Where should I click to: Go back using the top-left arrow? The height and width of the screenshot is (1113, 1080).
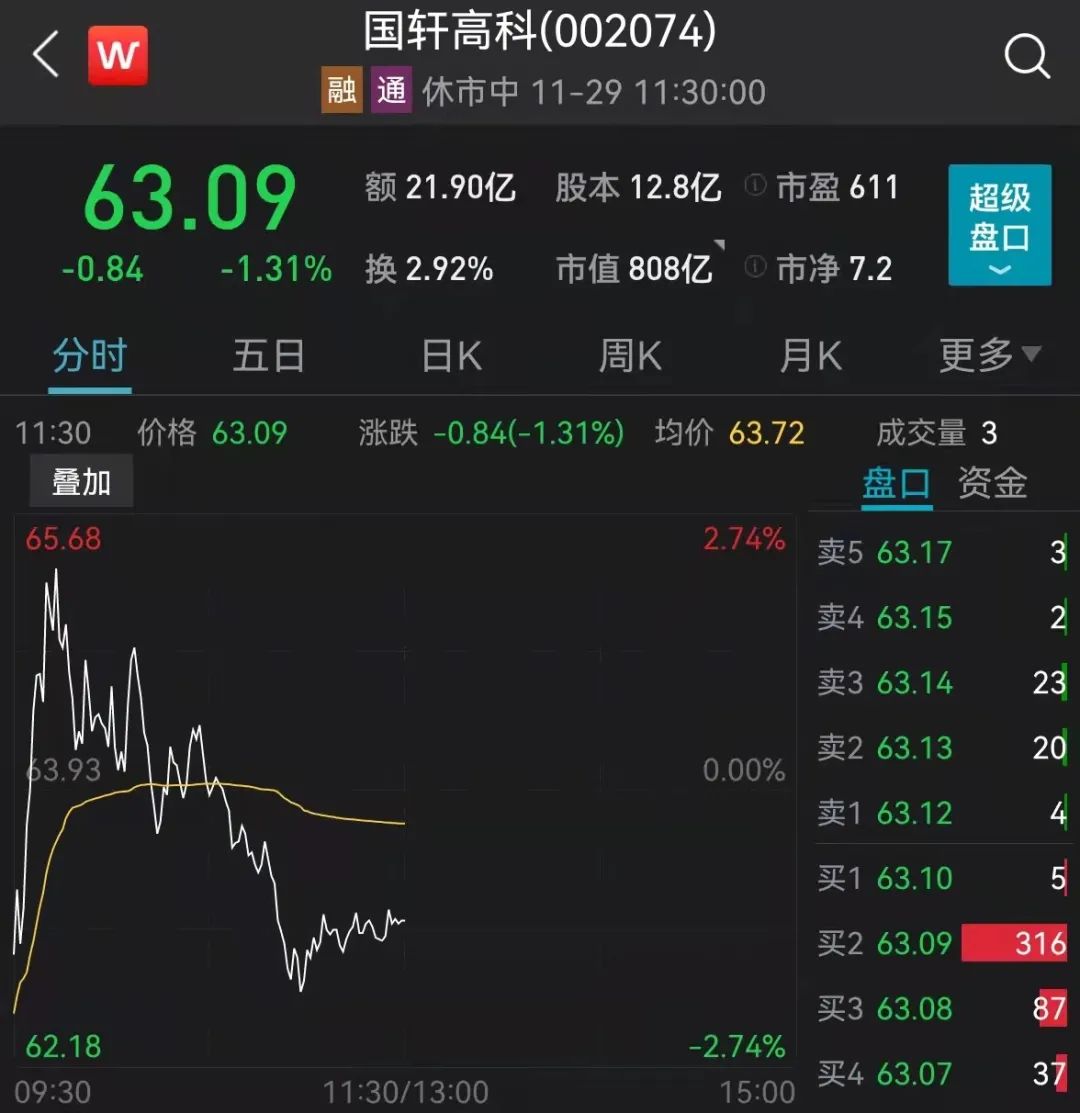(47, 55)
